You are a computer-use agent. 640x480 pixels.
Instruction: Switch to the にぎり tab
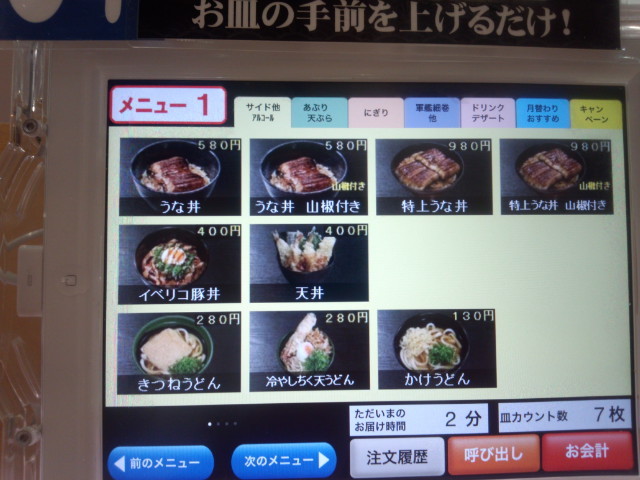(x=375, y=113)
